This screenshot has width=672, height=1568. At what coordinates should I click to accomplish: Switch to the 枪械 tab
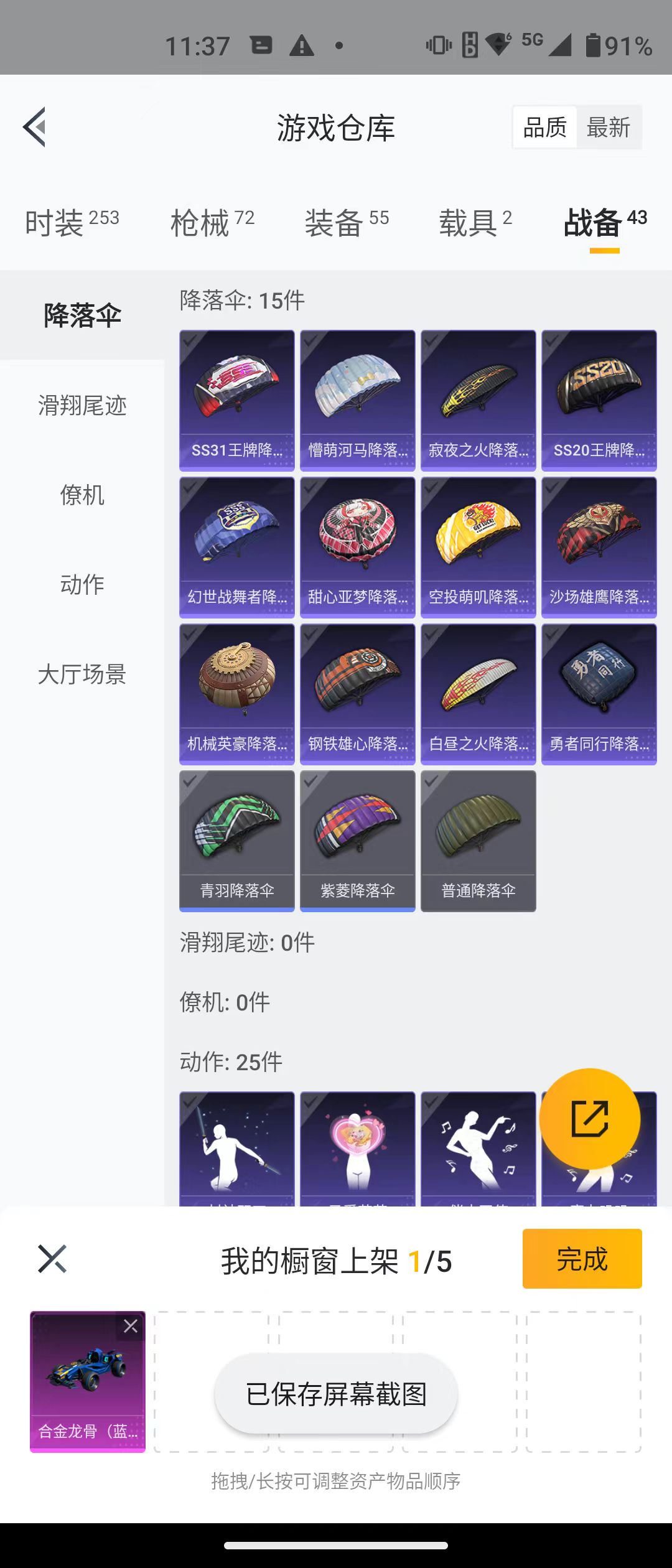tap(212, 222)
